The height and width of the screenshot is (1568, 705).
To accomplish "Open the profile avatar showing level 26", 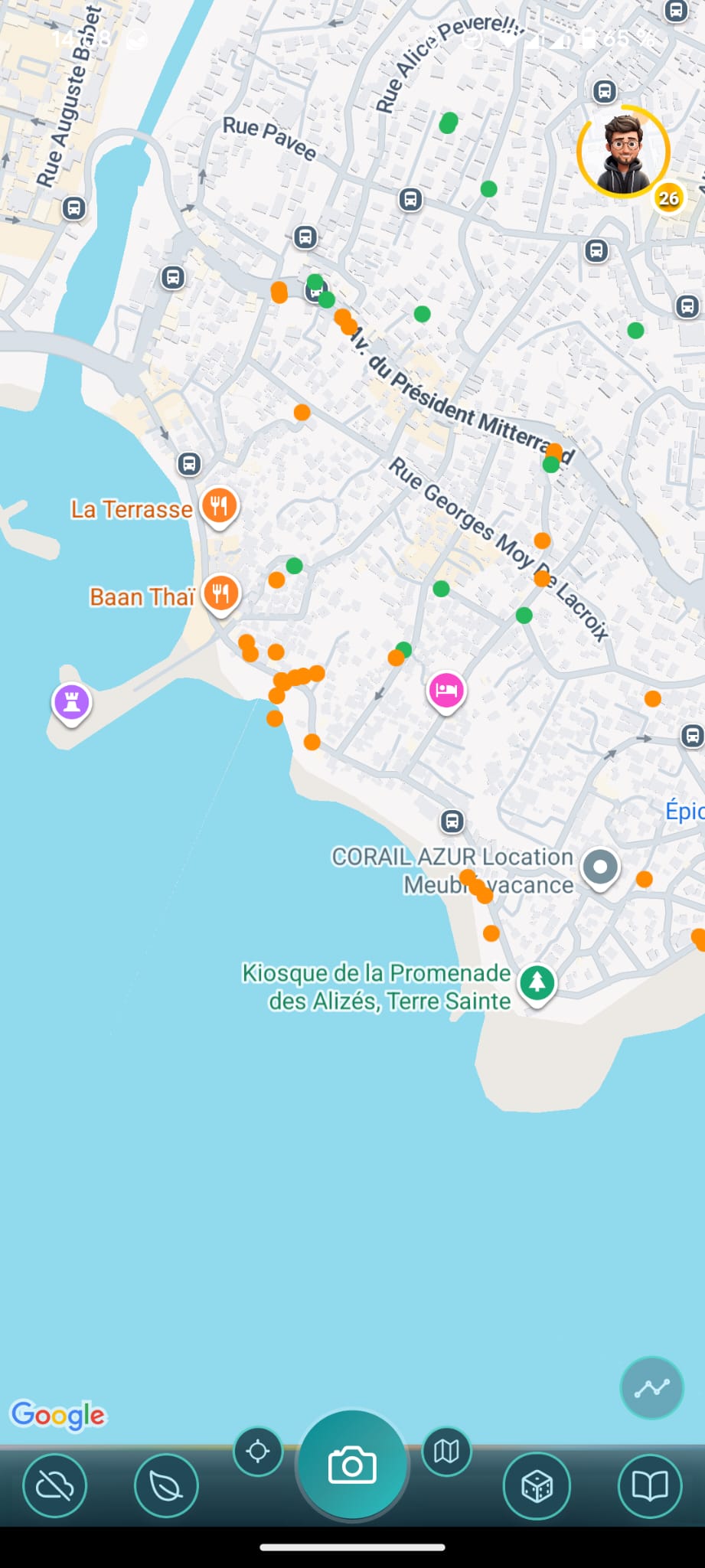I will click(622, 153).
